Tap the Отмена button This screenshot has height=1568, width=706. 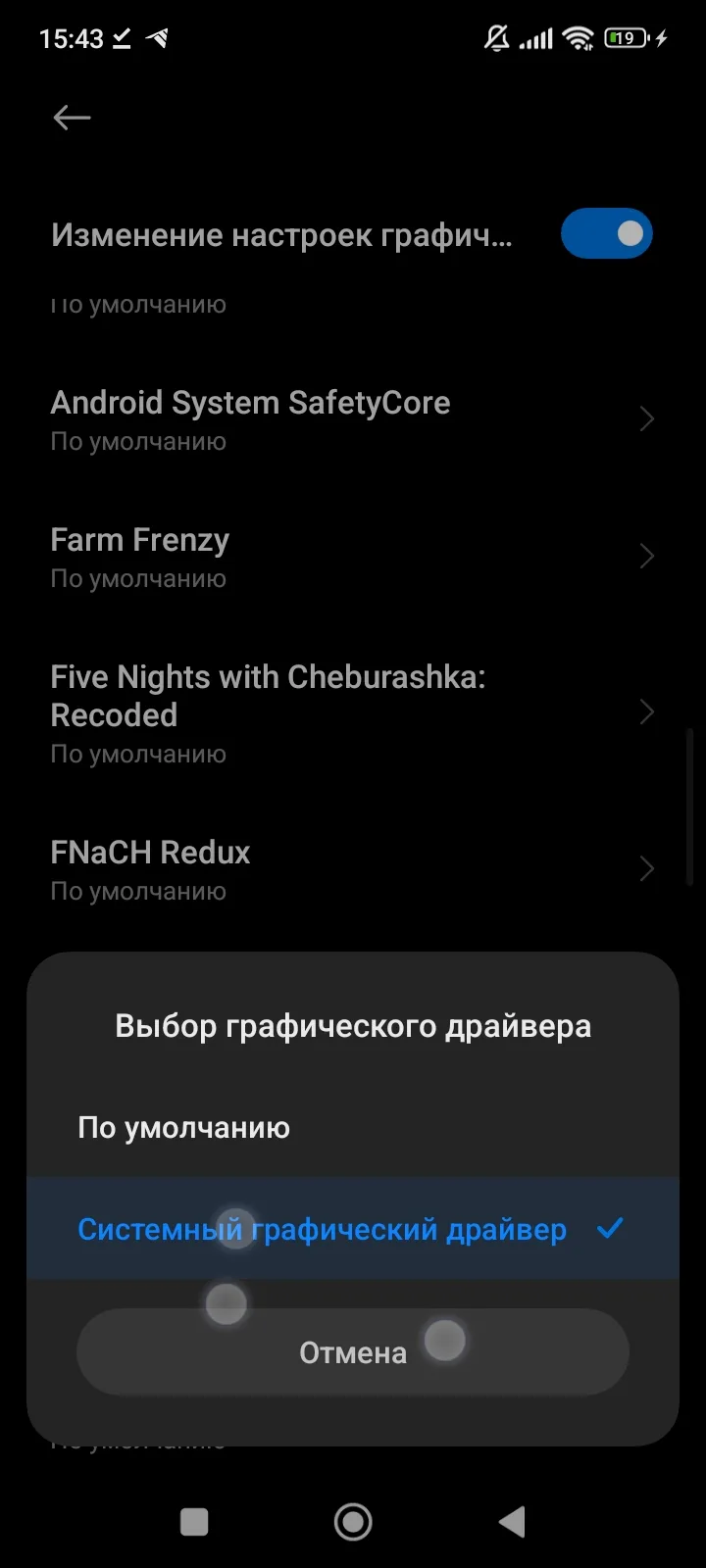click(352, 1352)
